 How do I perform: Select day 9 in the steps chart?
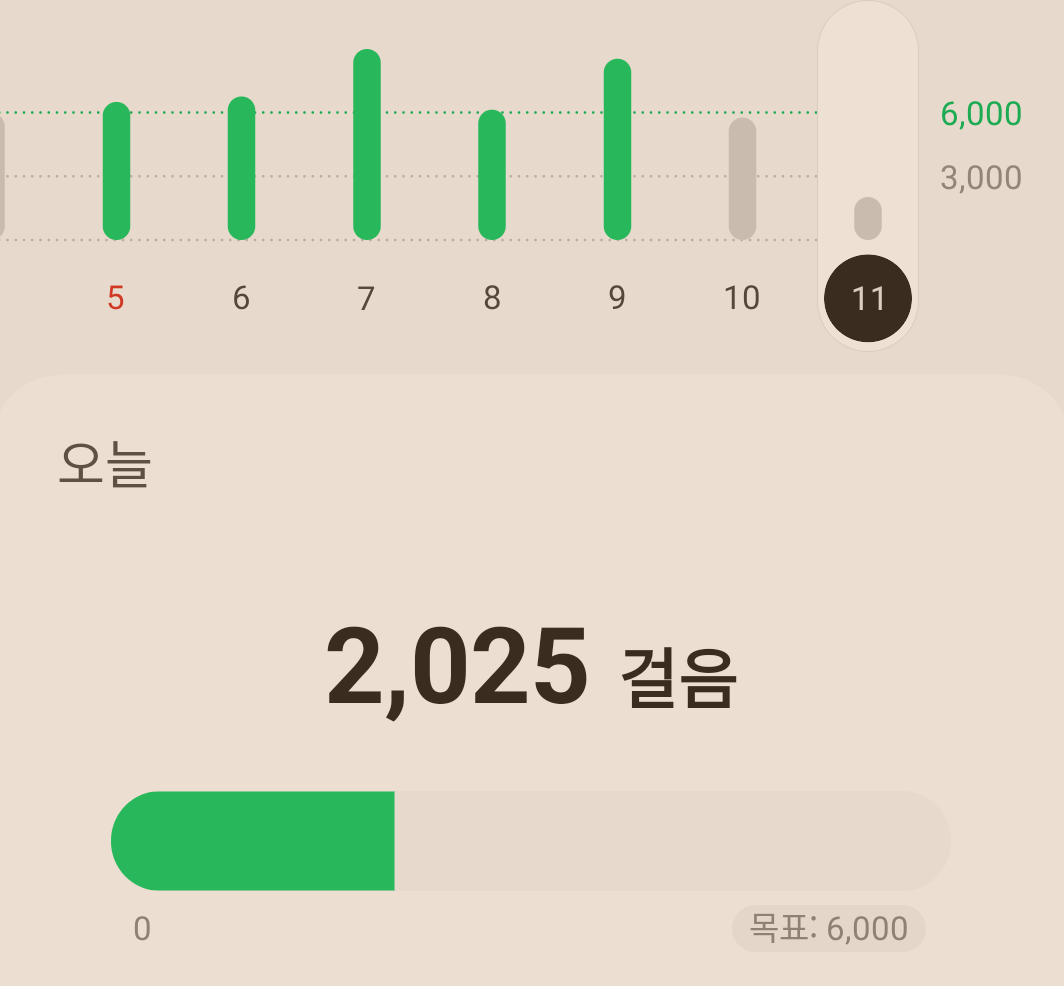coord(617,298)
